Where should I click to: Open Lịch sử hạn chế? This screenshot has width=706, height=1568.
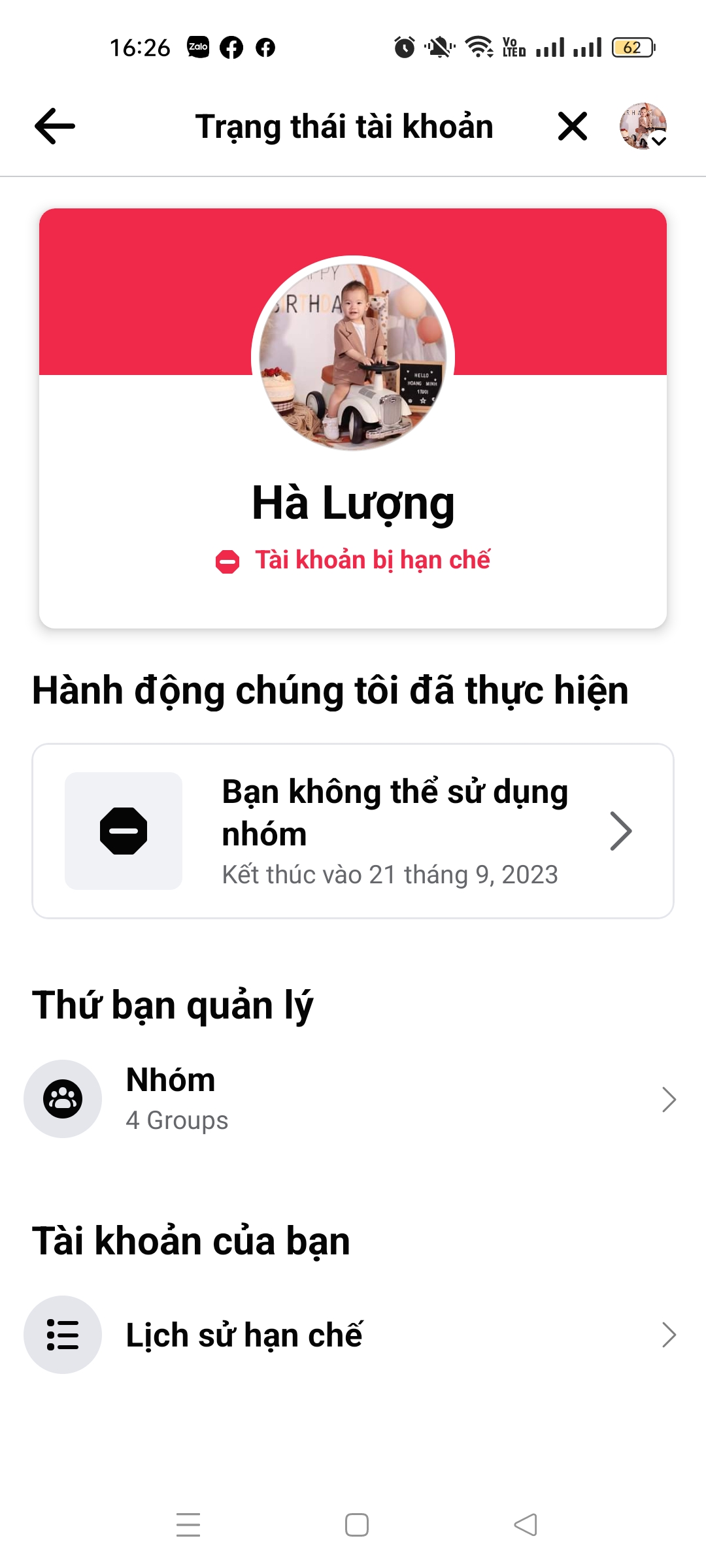(353, 1335)
